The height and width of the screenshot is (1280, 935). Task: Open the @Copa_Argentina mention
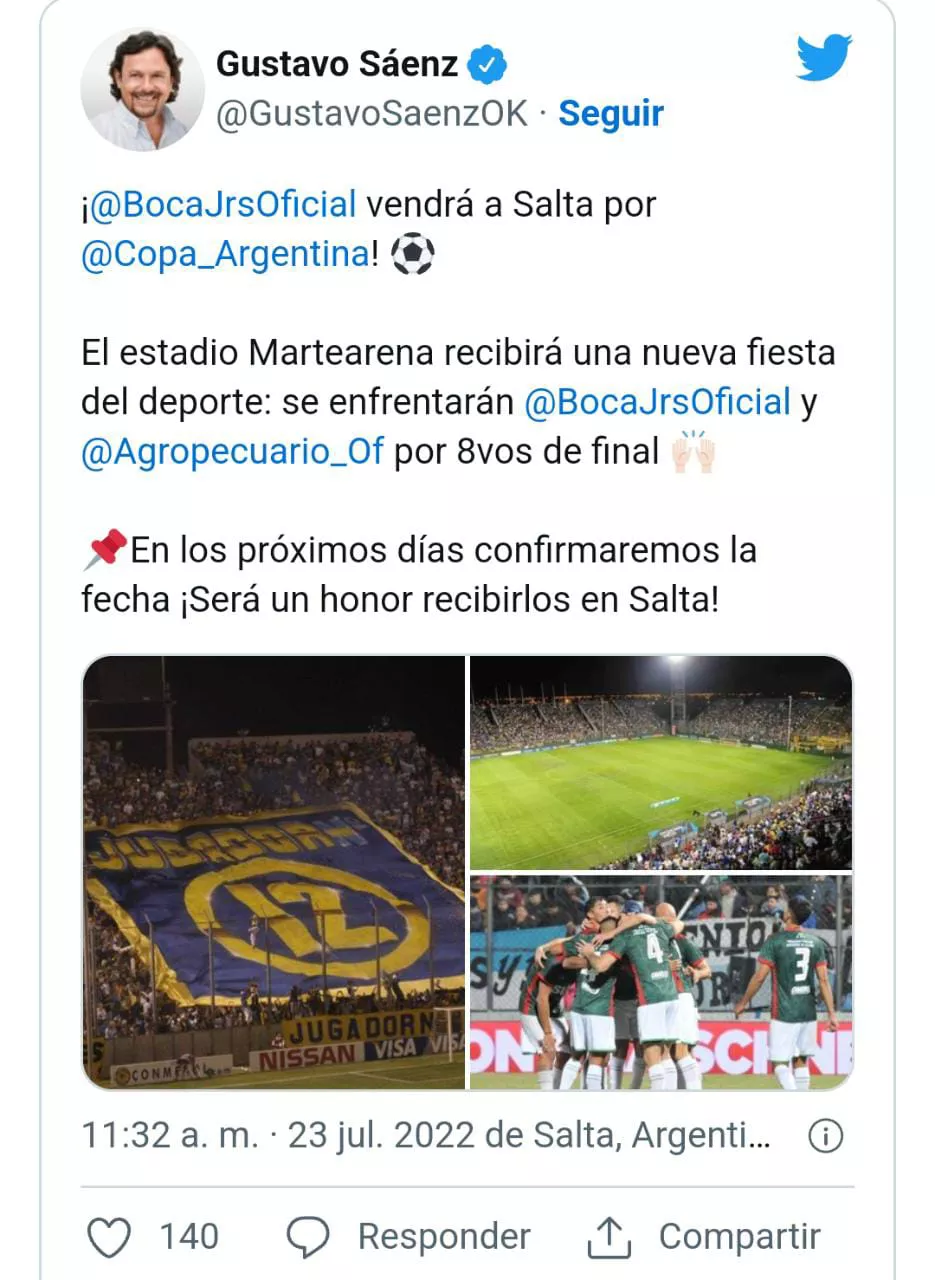coord(225,254)
